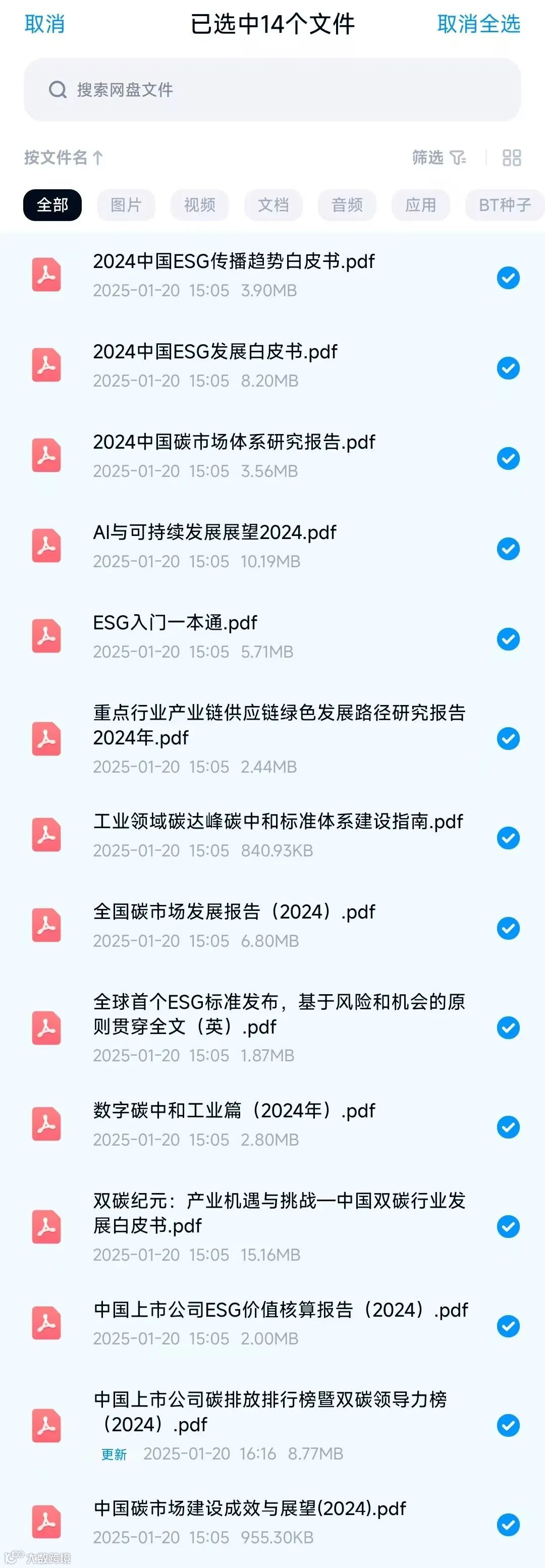Show 应用 files only

(421, 205)
